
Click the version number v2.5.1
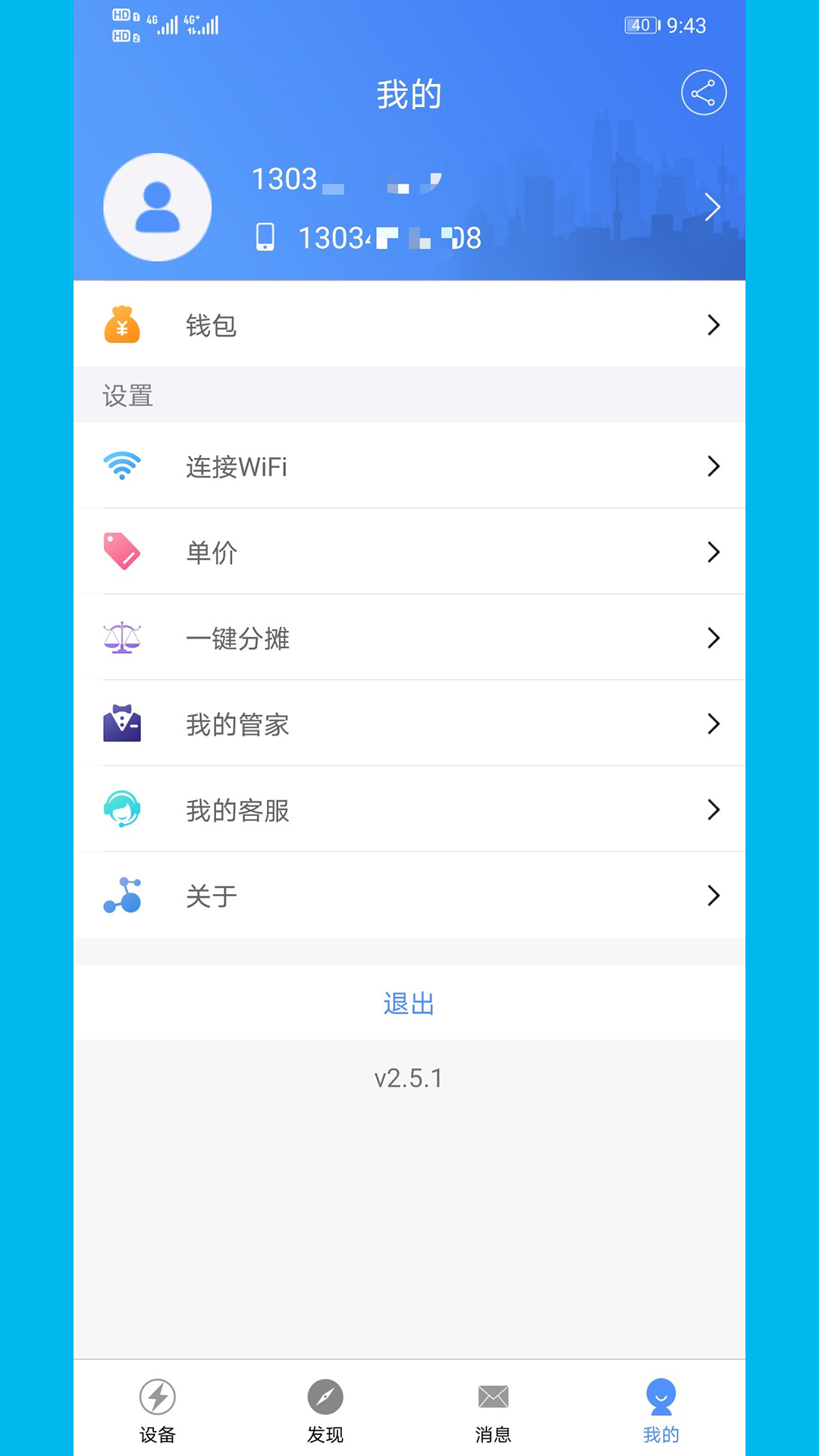[409, 1078]
